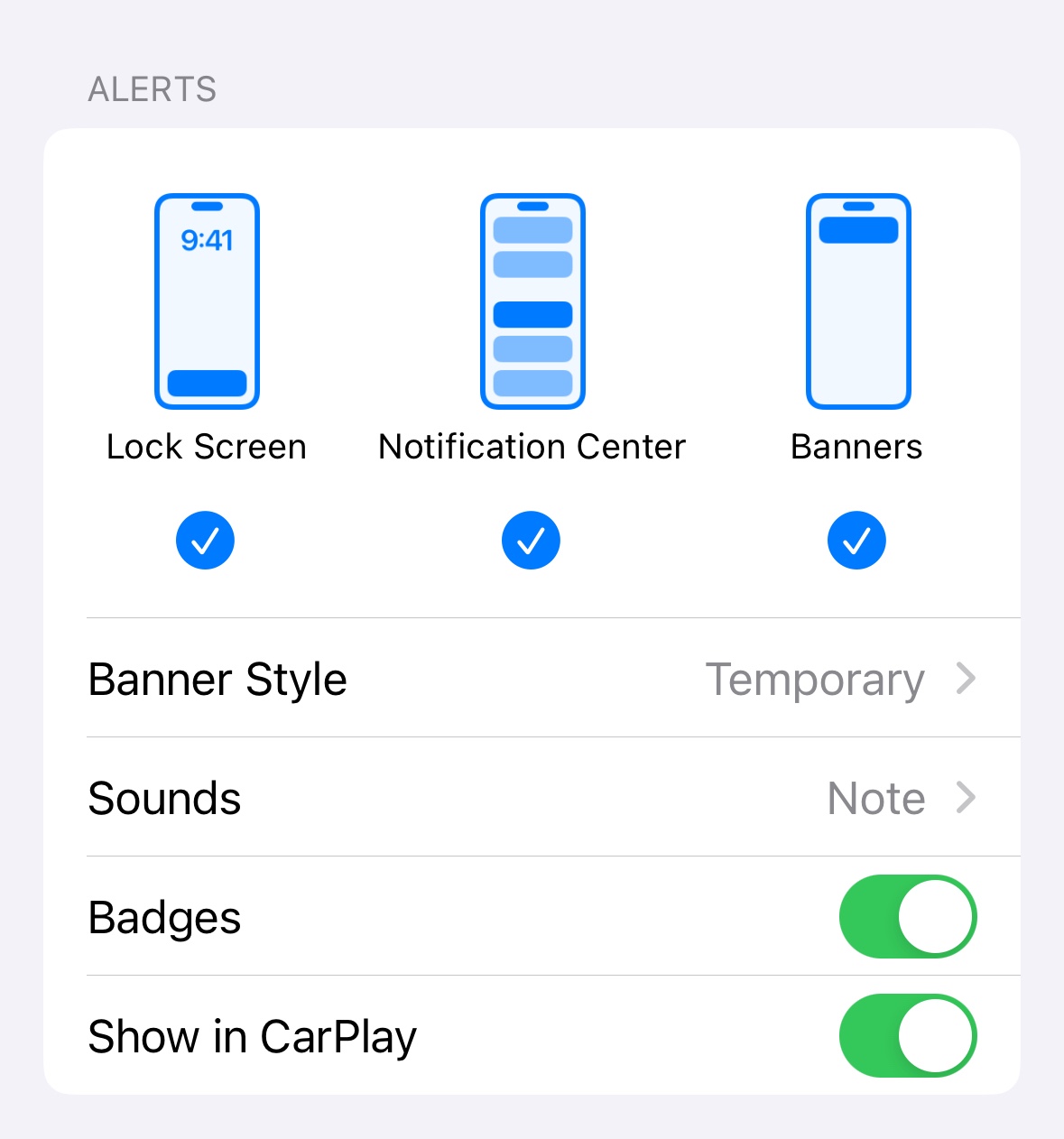Click the ALERTS section header
Viewport: 1064px width, 1139px height.
tap(152, 88)
